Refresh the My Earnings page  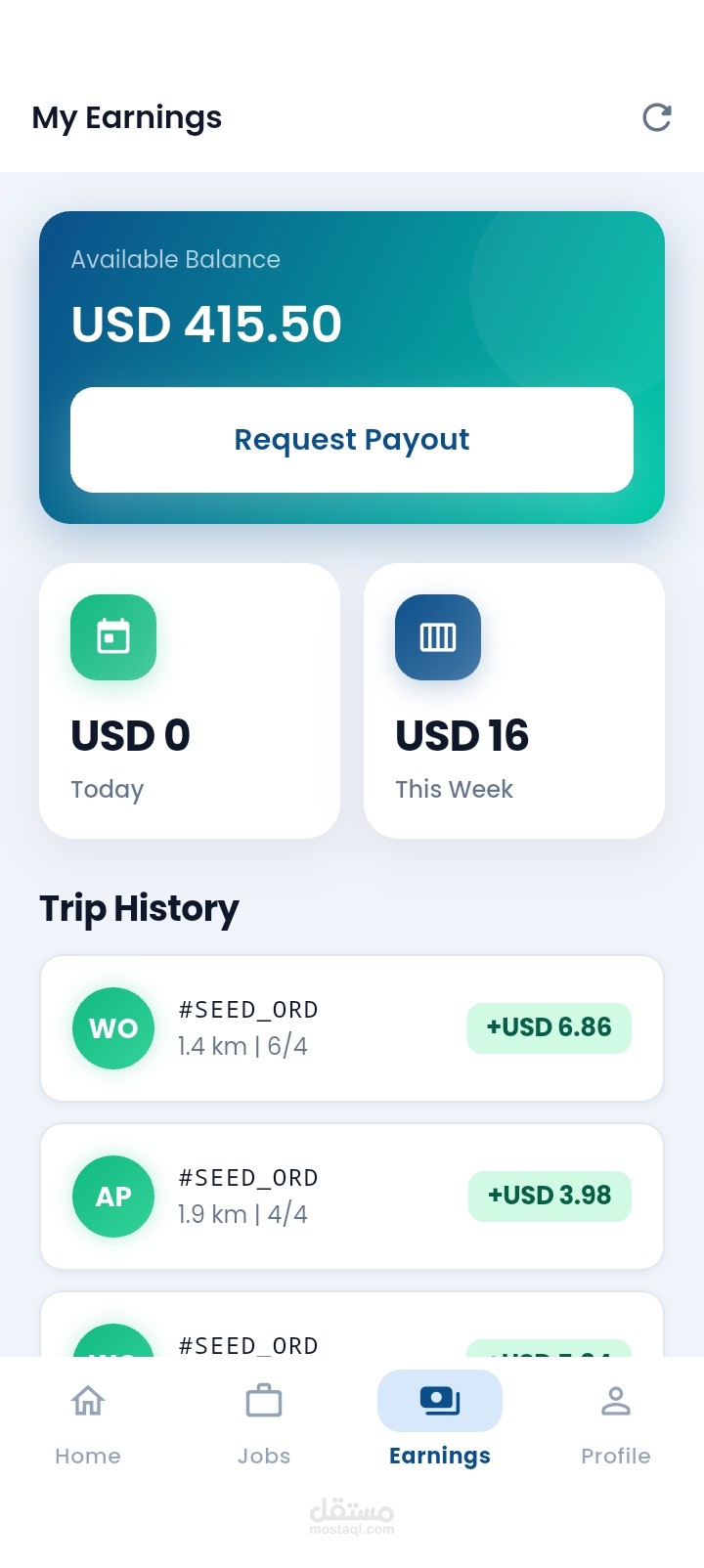[656, 117]
